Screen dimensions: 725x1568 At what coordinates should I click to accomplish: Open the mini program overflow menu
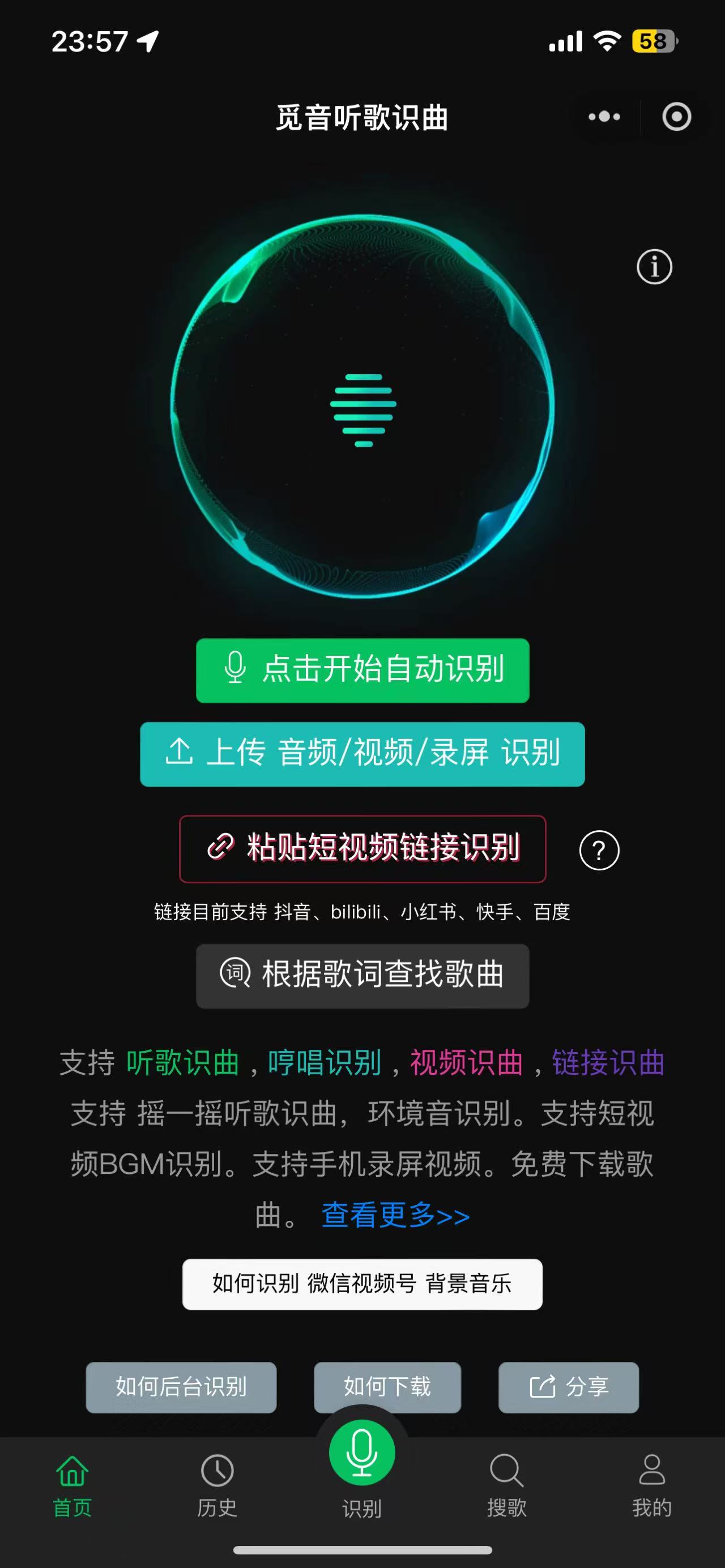(x=604, y=116)
